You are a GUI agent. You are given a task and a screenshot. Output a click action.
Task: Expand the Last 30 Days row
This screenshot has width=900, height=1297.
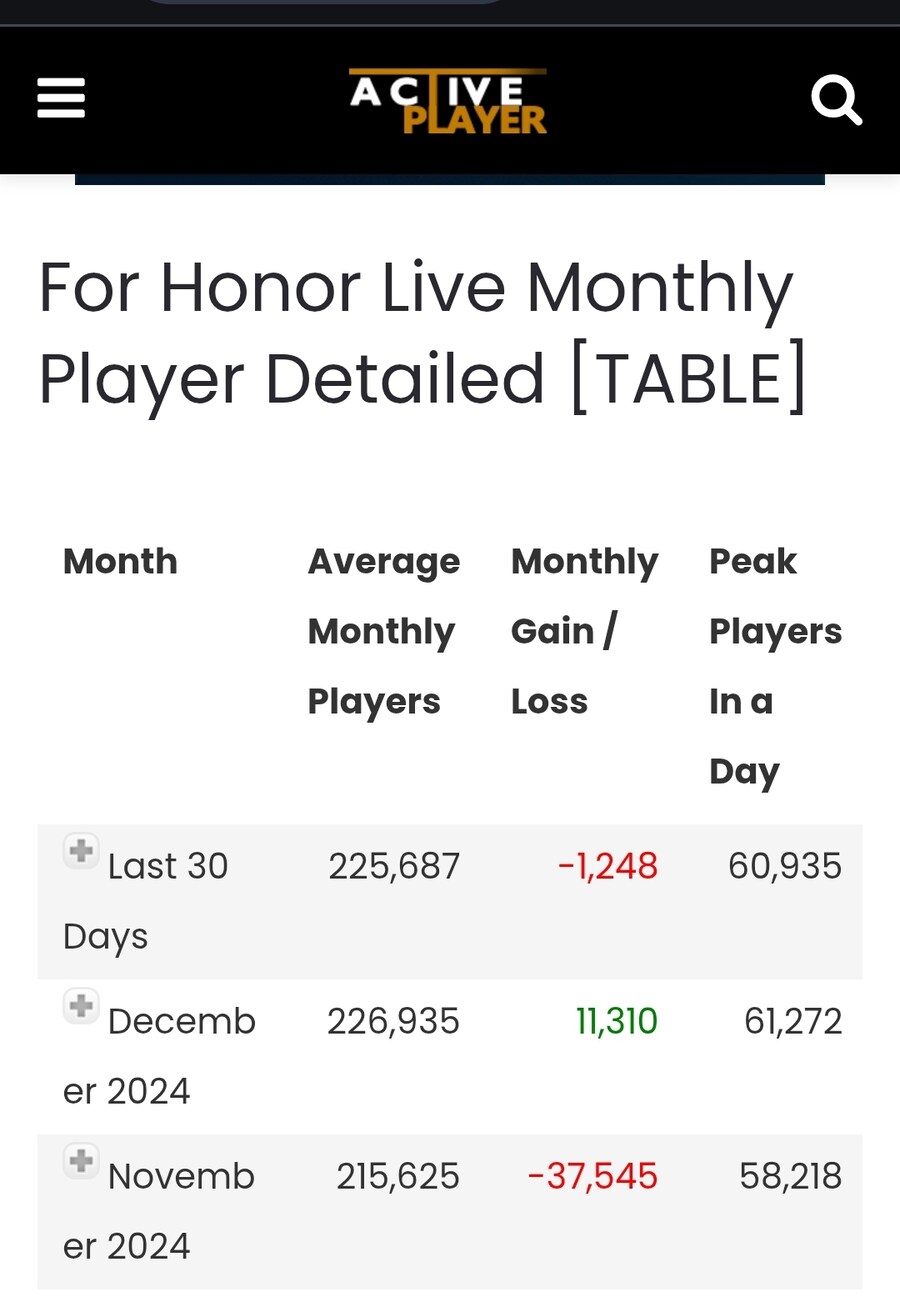click(x=81, y=851)
